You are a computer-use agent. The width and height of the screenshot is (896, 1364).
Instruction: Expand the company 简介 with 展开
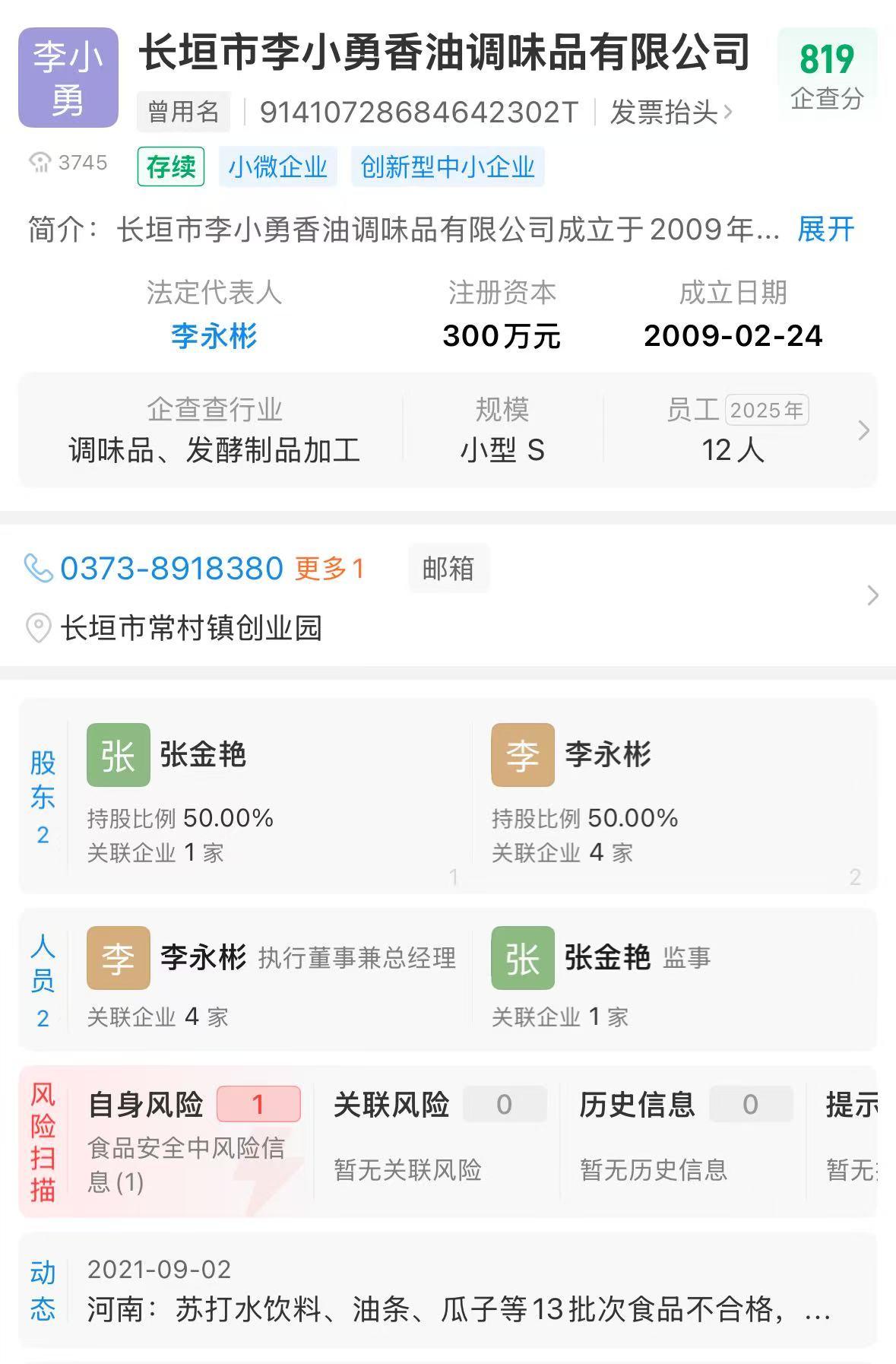[x=825, y=229]
